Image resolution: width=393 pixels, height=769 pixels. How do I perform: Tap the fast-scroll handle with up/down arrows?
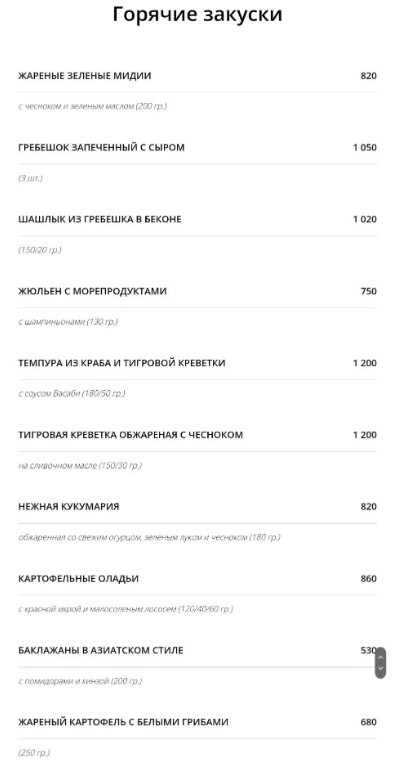tap(380, 663)
